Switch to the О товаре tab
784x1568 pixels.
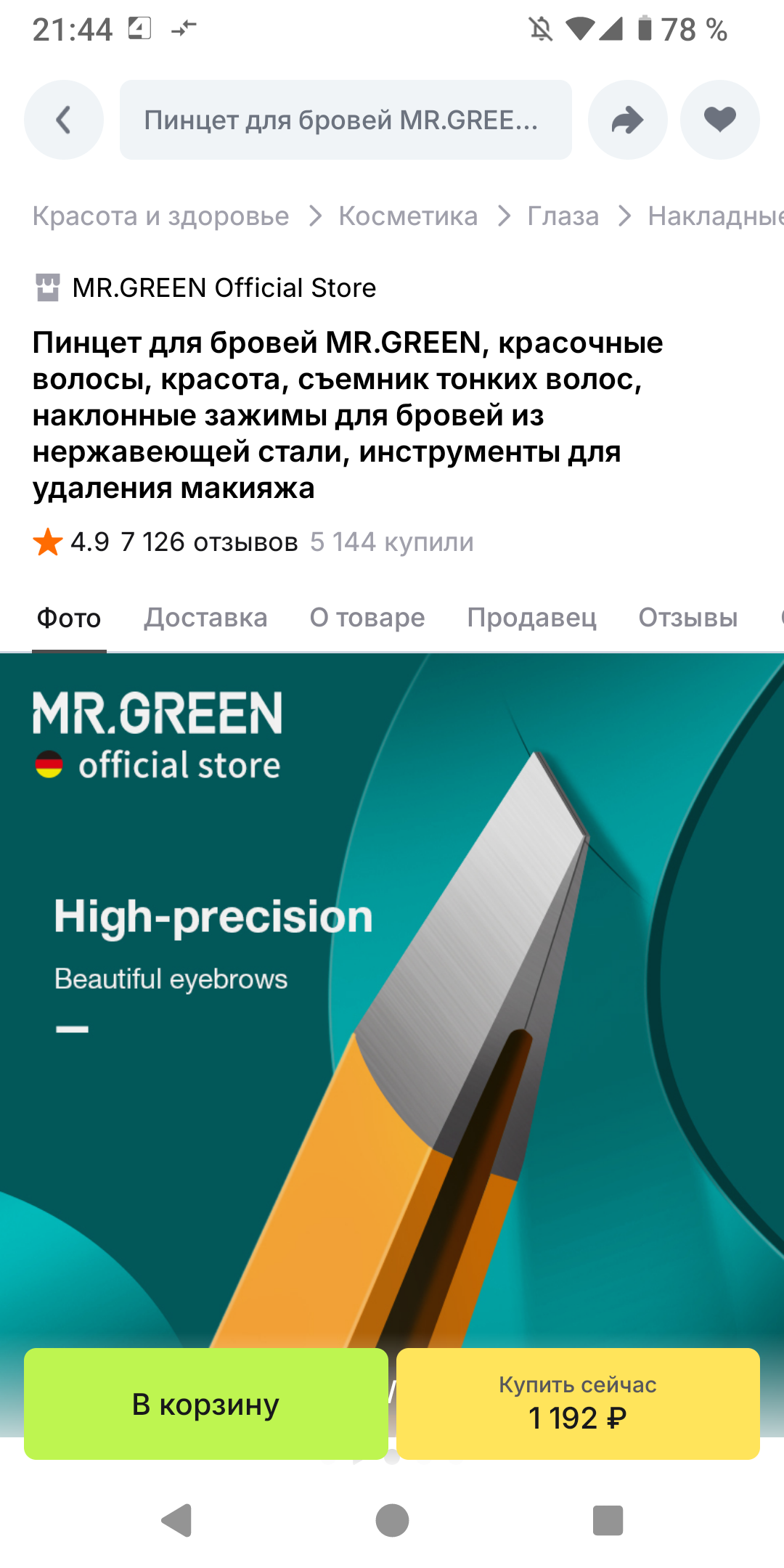pos(367,618)
